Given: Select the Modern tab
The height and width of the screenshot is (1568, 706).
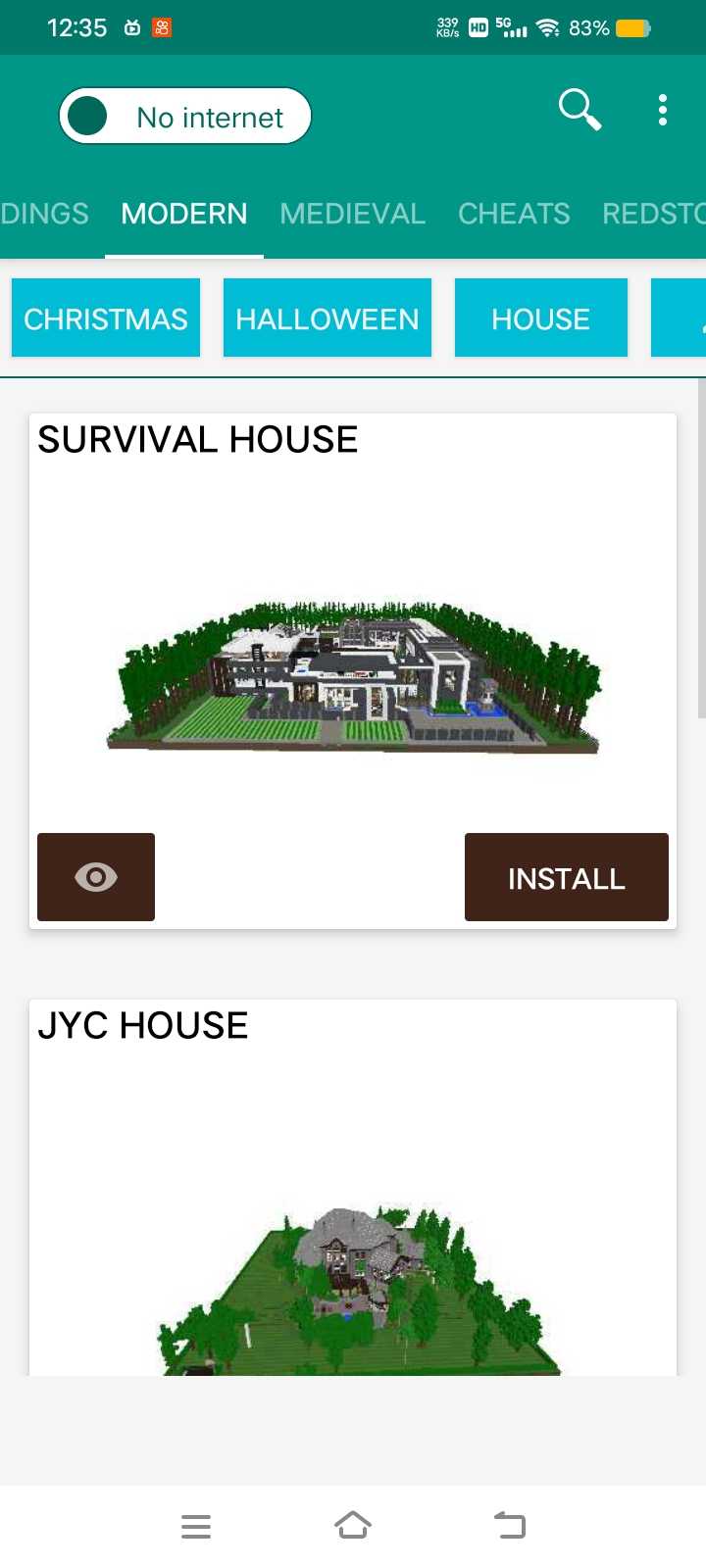Looking at the screenshot, I should click(x=184, y=214).
